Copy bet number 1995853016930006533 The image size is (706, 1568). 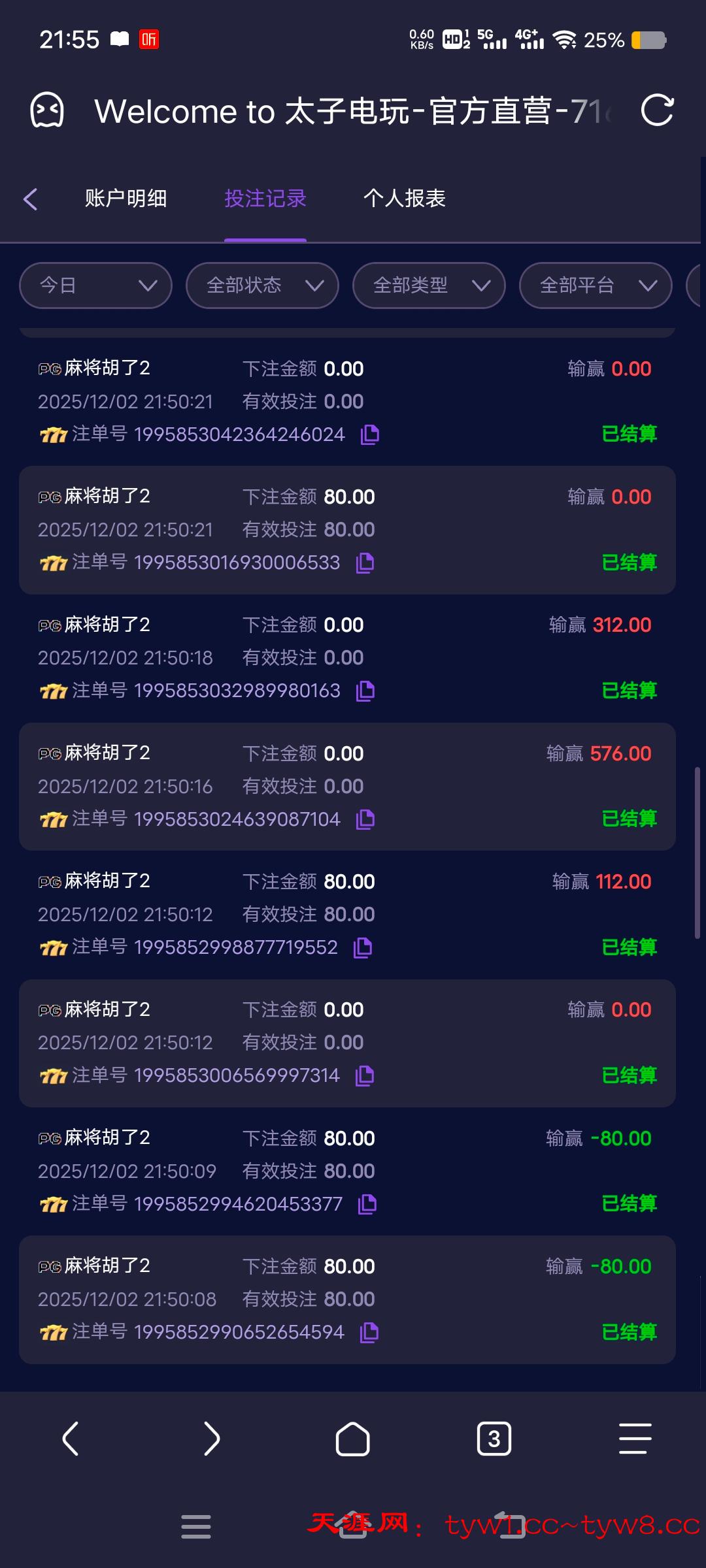tap(365, 563)
